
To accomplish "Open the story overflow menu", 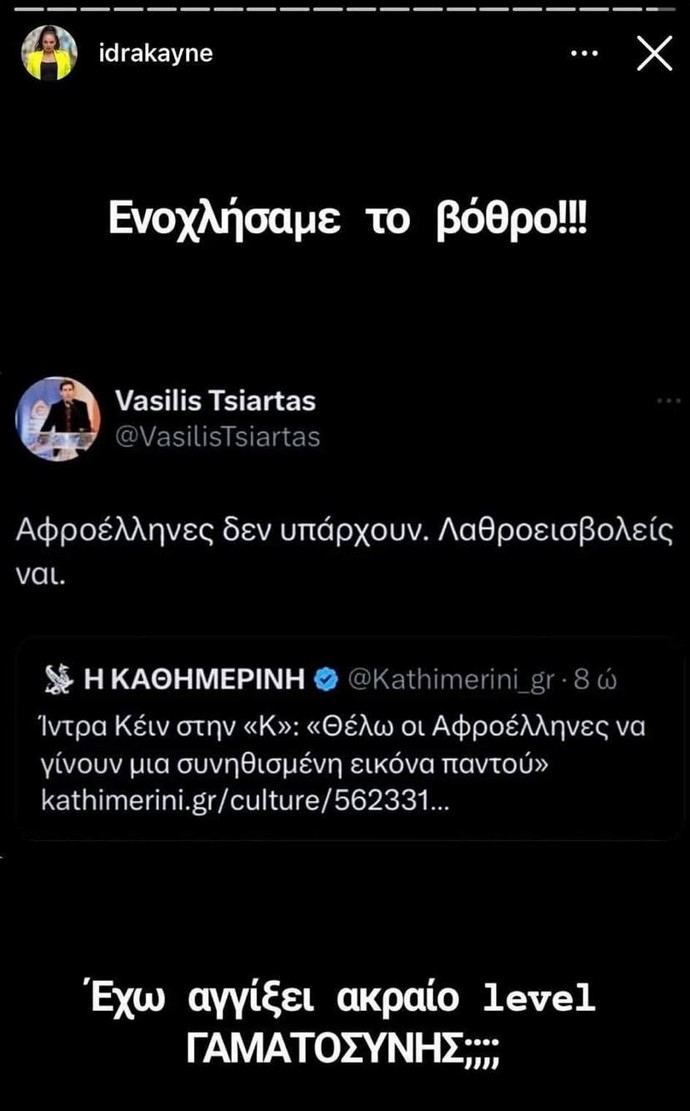I will pyautogui.click(x=583, y=54).
